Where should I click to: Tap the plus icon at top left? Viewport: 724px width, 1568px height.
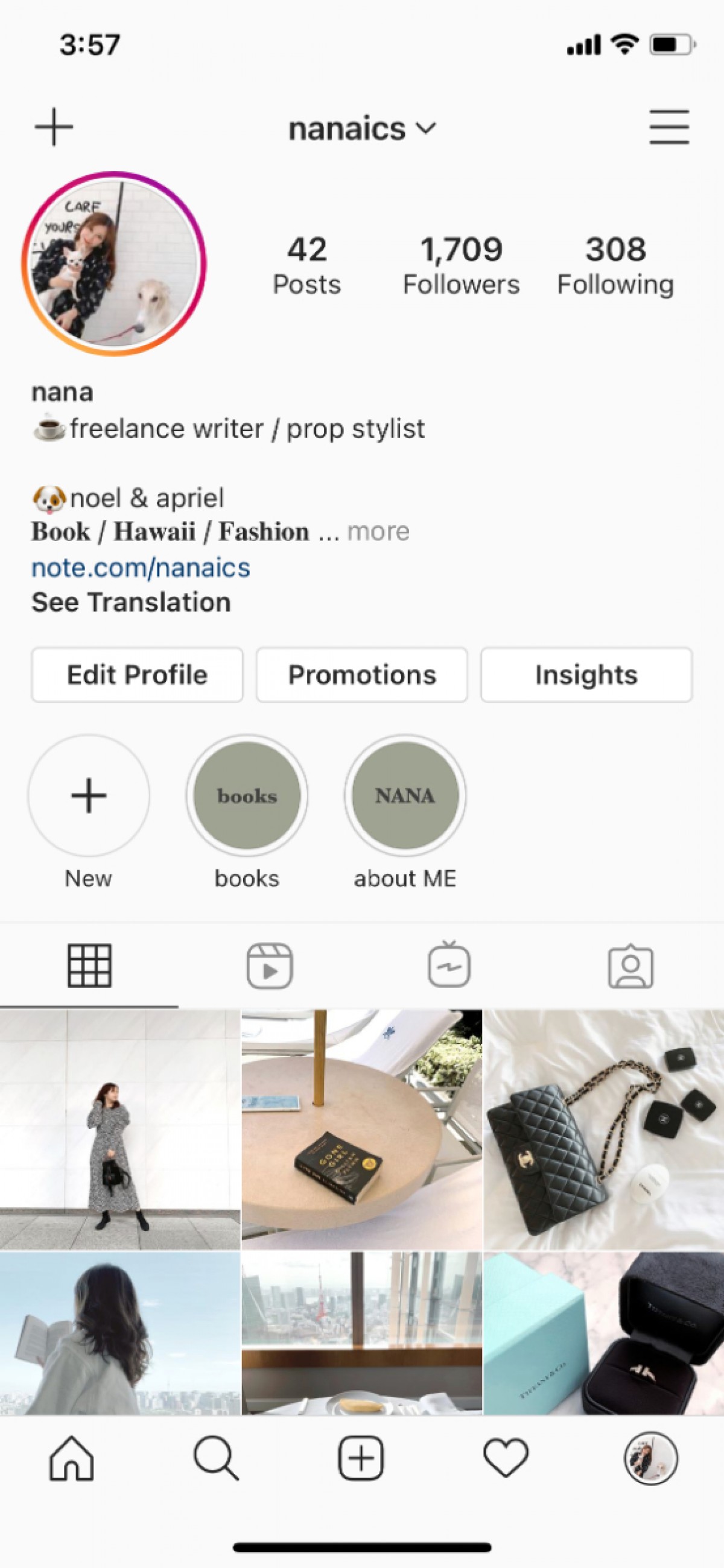point(54,127)
